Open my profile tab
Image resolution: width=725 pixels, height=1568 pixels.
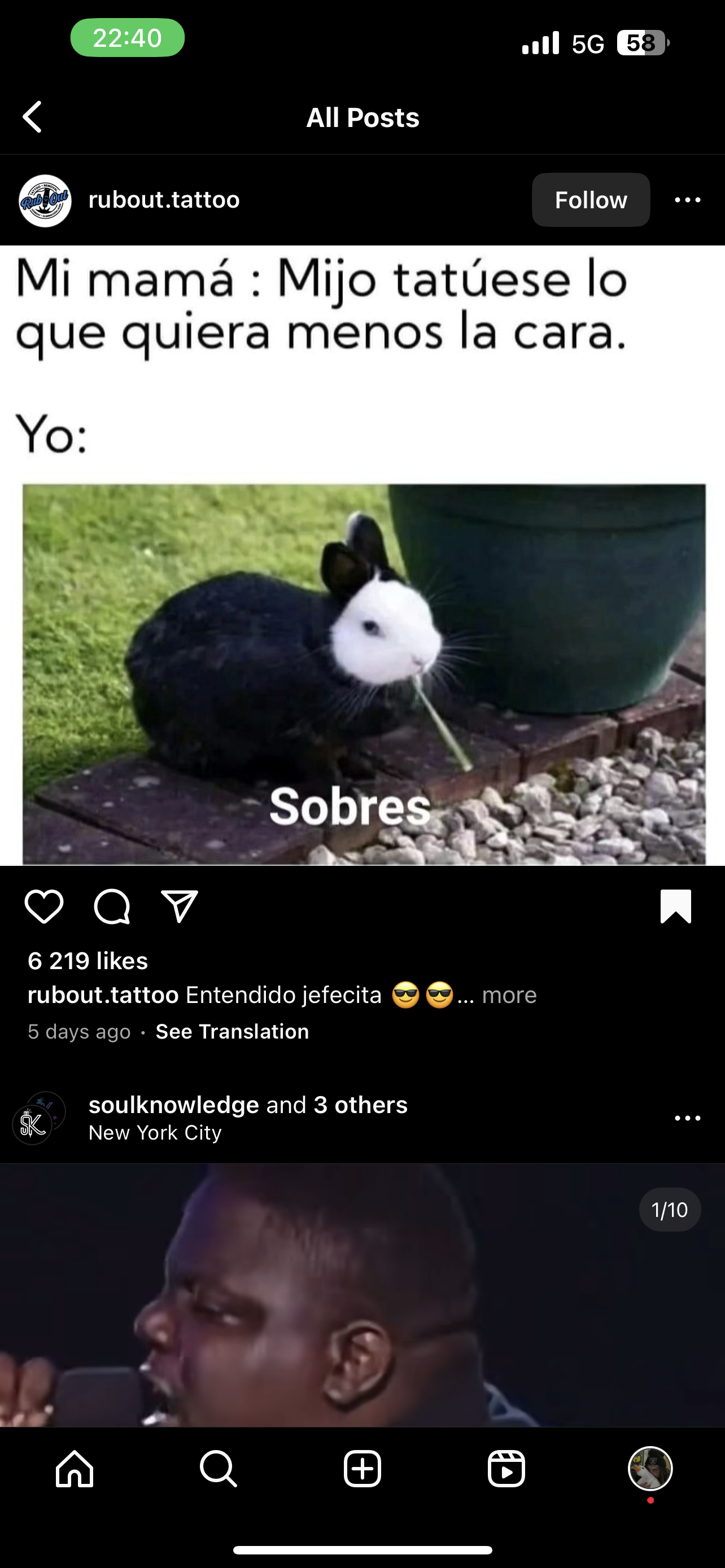point(650,1469)
